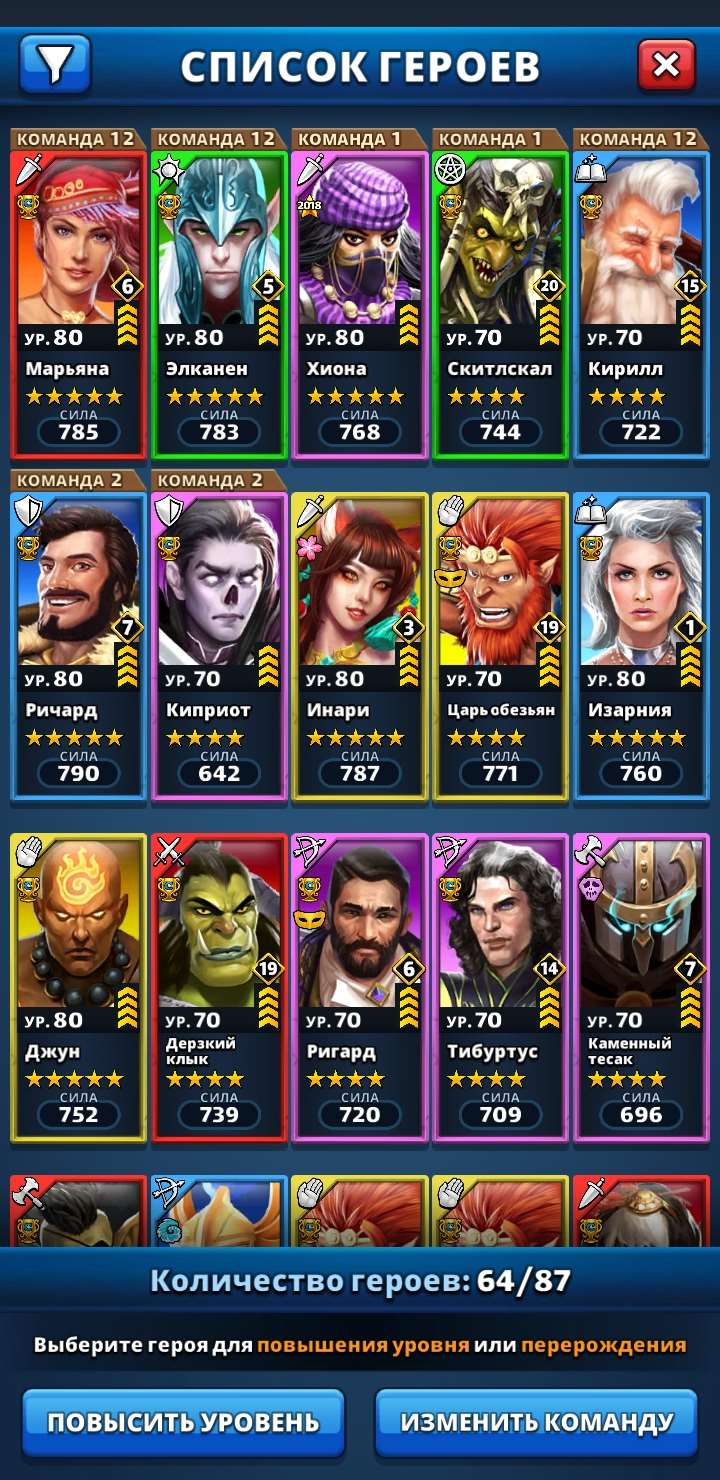
Task: Select hero Ригард
Action: [x=360, y=985]
